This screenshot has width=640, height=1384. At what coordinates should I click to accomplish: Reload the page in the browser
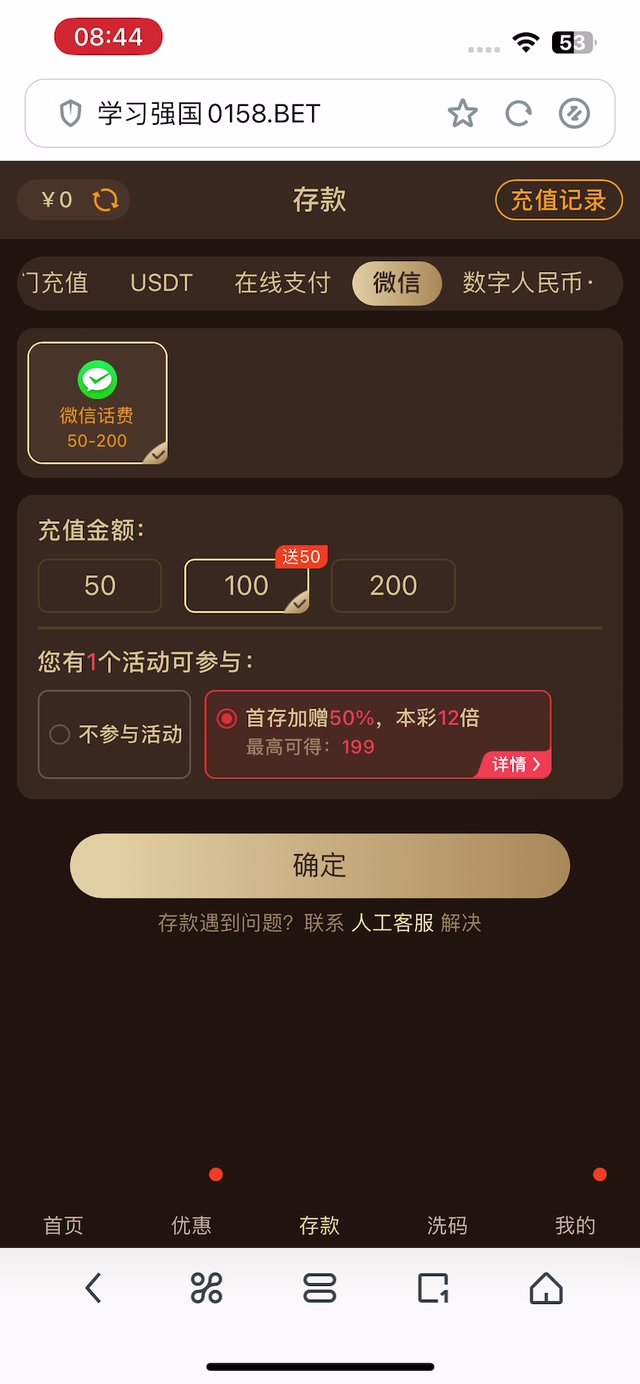(518, 114)
